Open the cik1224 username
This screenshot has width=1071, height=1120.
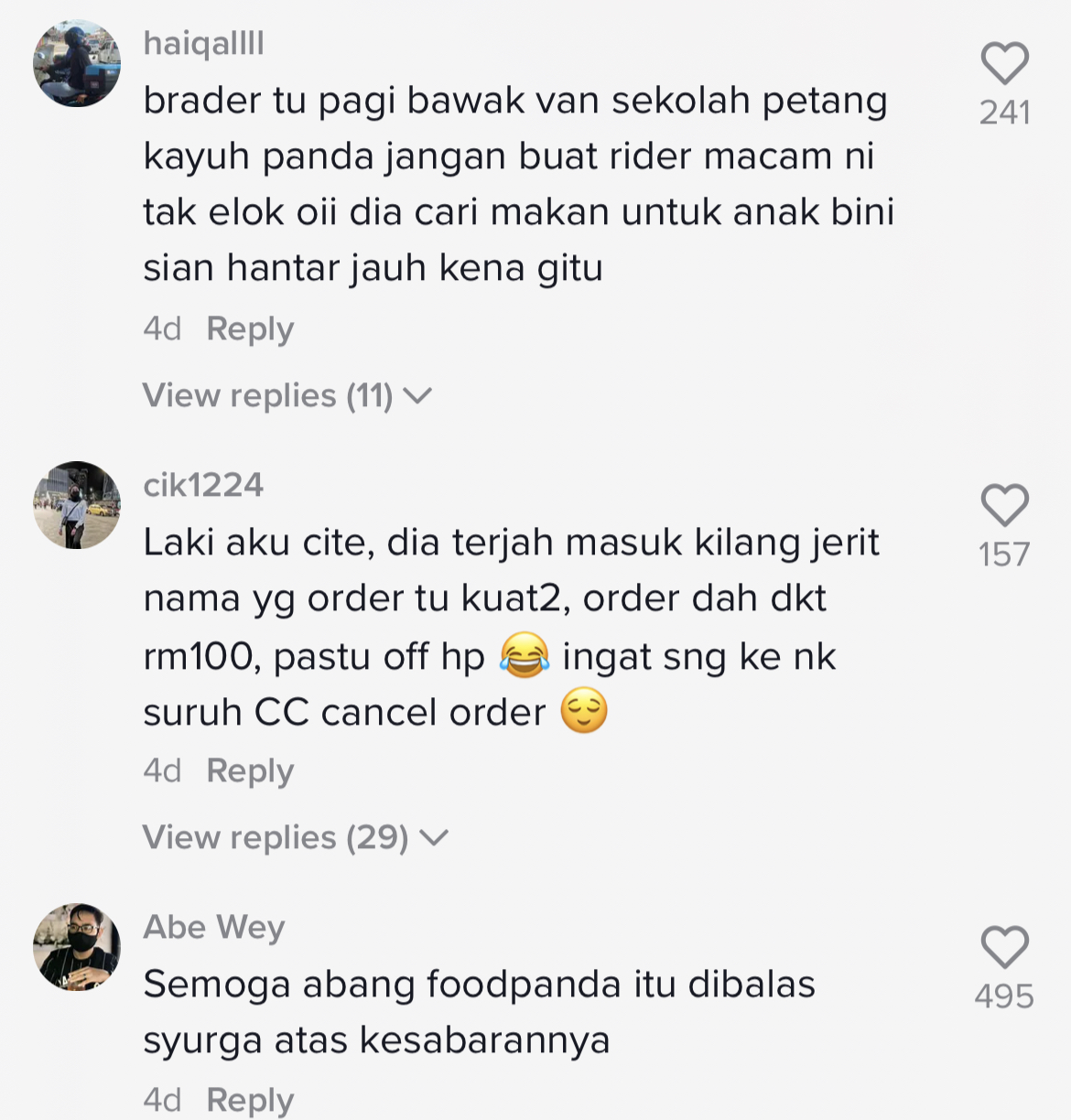[203, 485]
